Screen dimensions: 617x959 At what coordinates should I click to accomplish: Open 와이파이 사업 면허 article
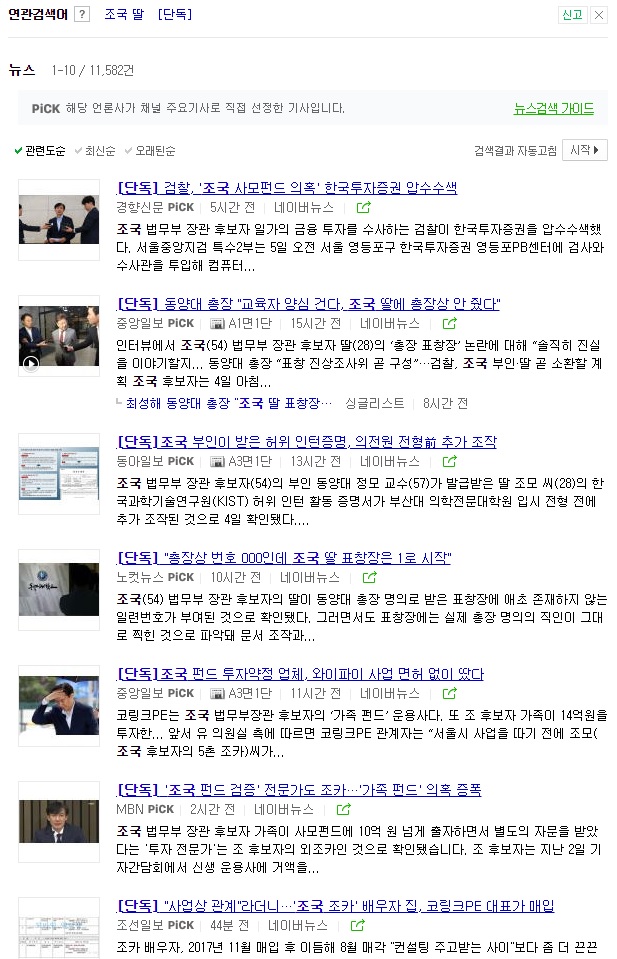tap(300, 674)
